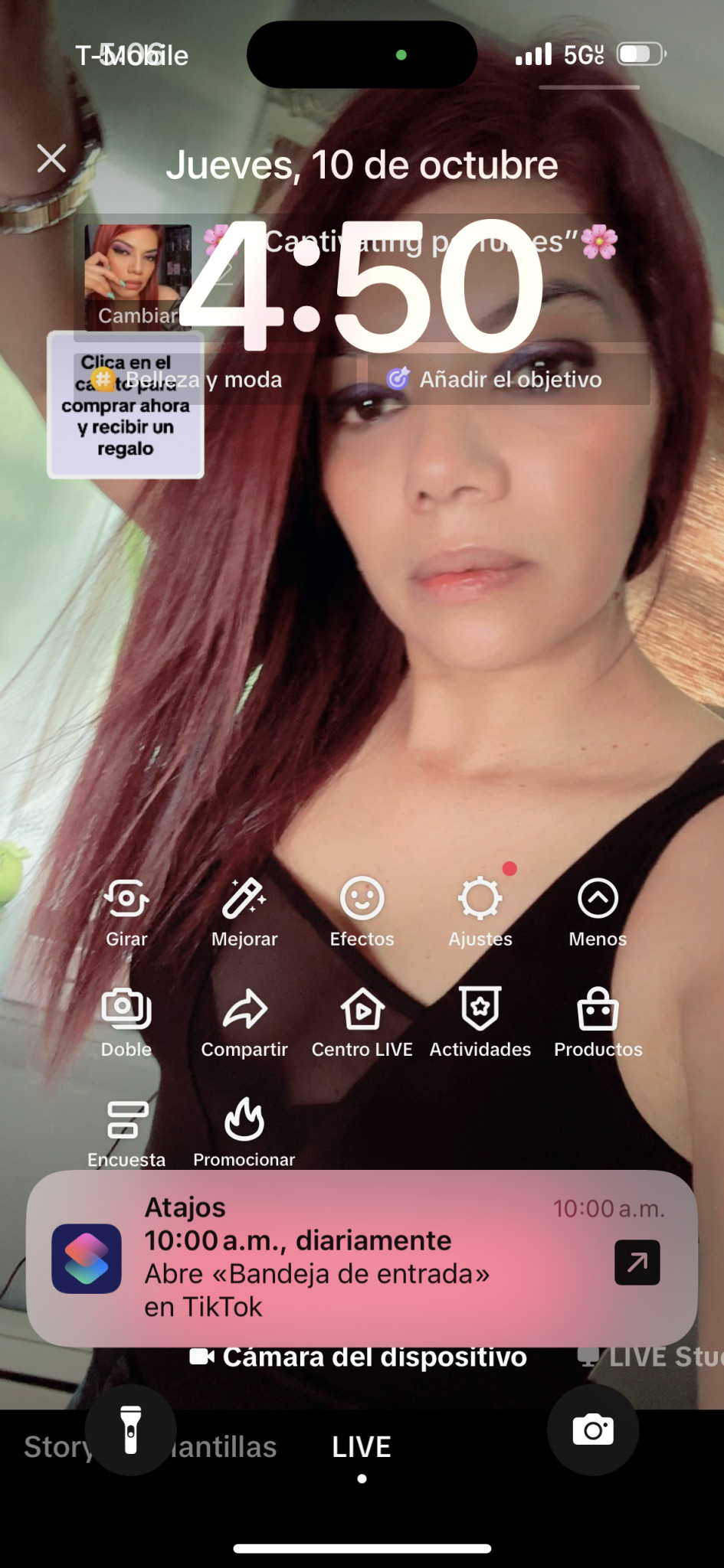
Task: Select Cámara del dispositivo option
Action: [359, 1357]
